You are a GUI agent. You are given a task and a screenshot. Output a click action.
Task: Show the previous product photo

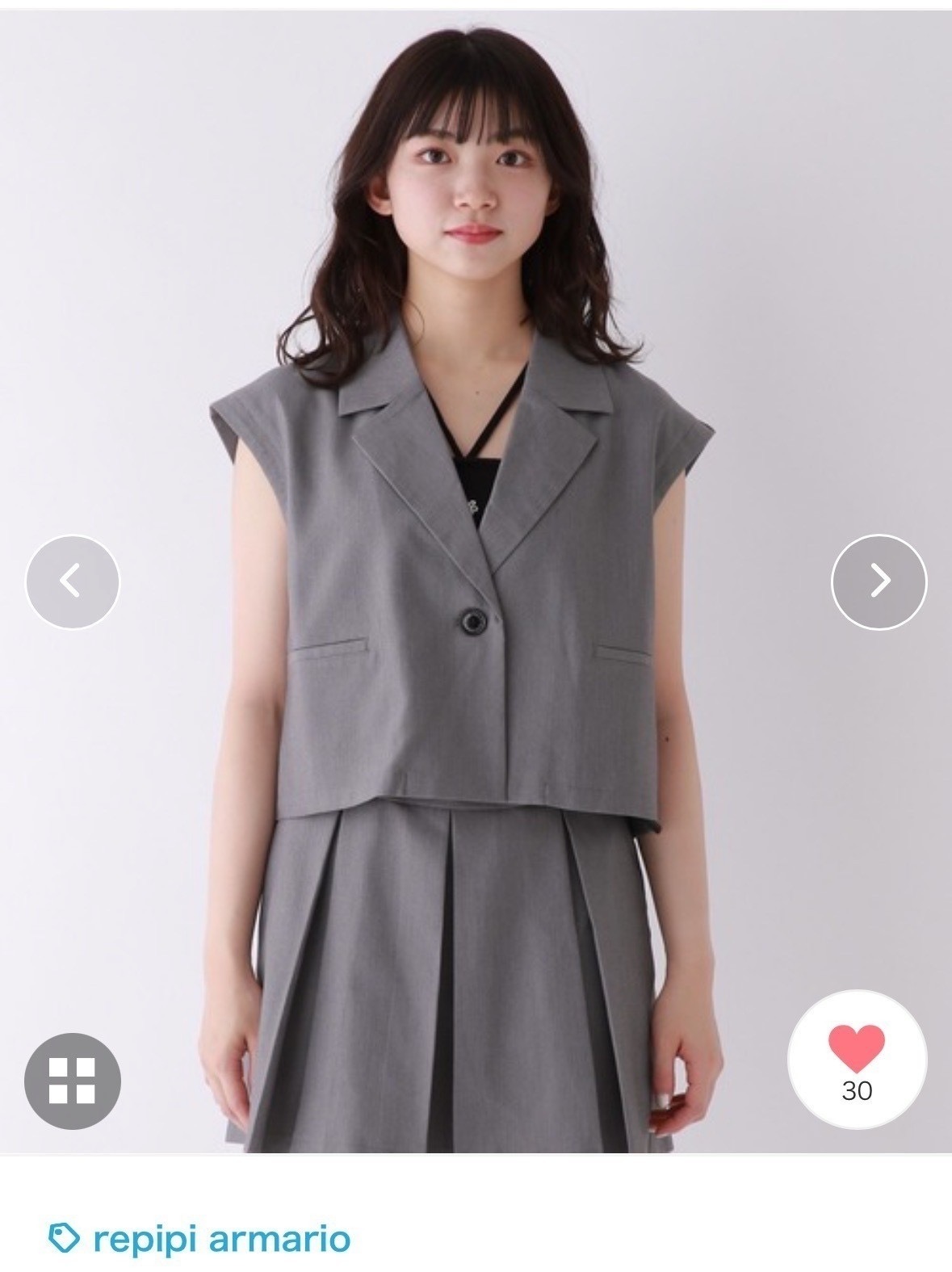[x=73, y=581]
